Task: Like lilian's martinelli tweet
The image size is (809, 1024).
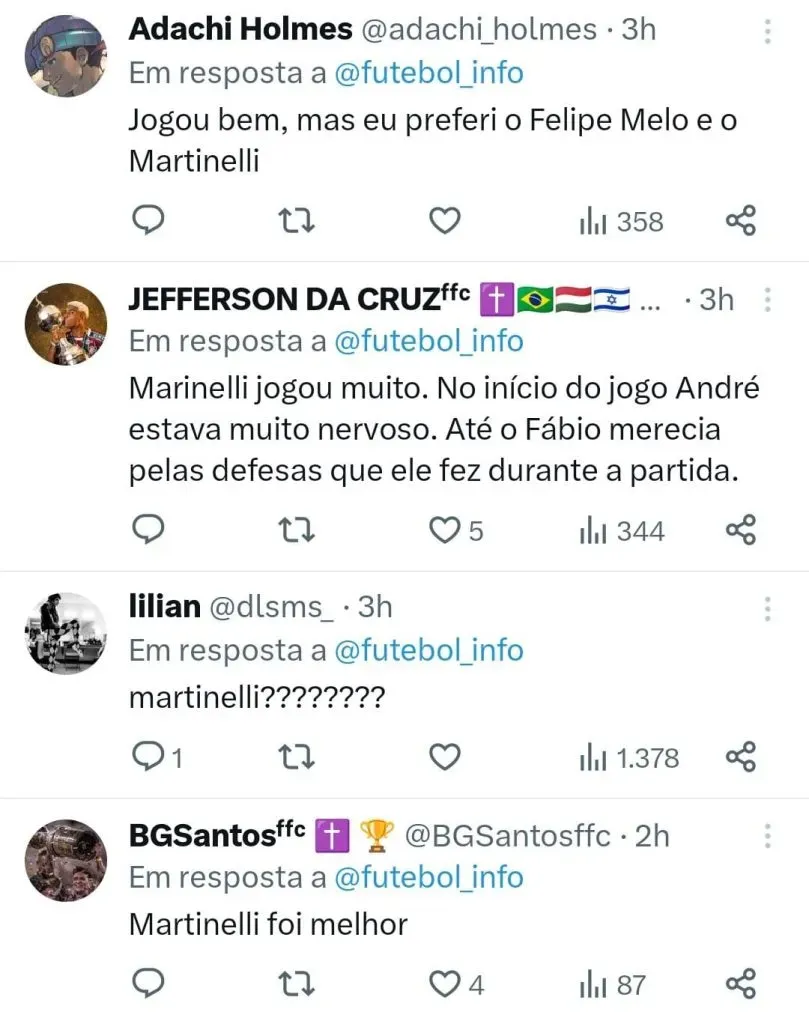Action: (444, 757)
